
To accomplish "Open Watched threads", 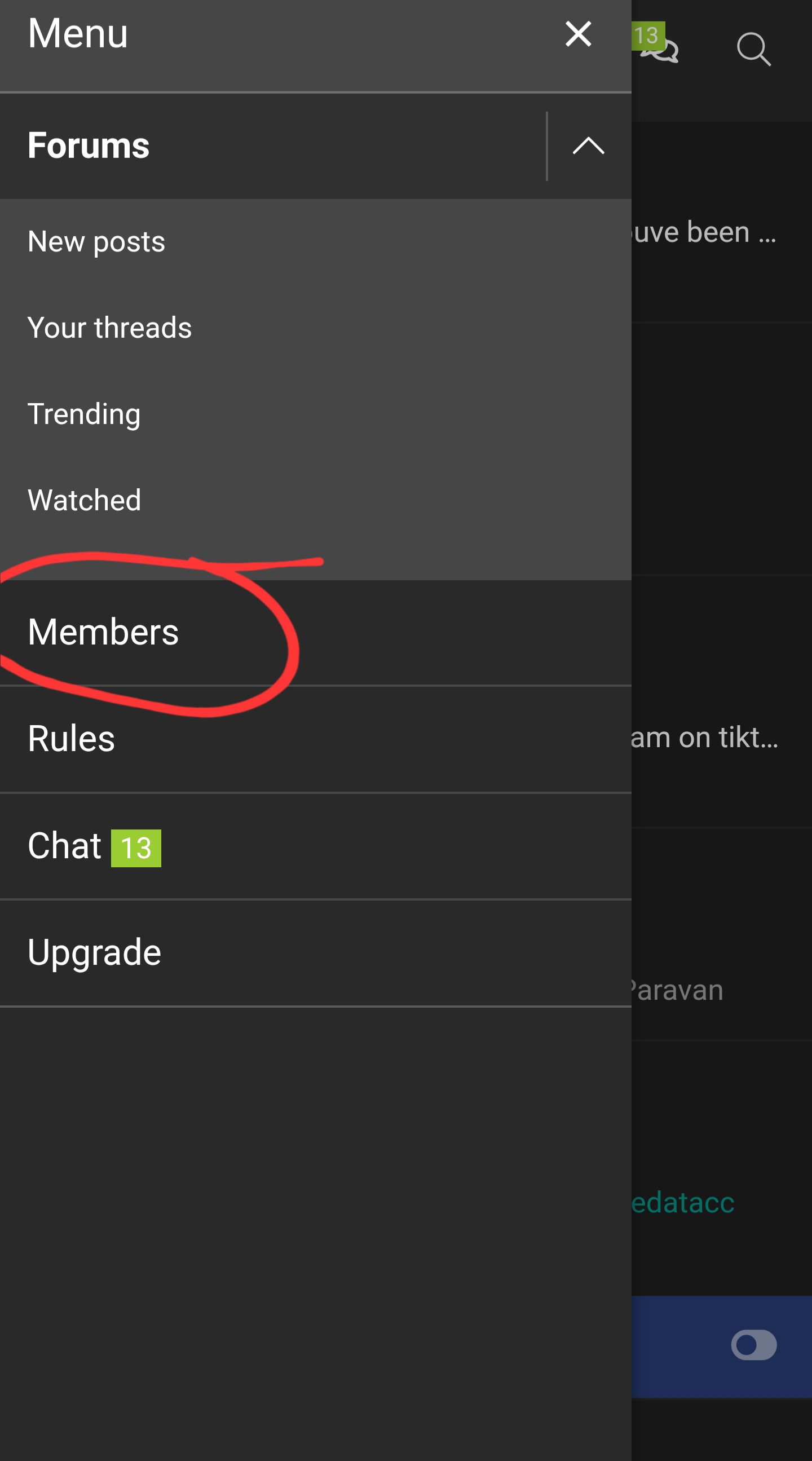I will 85,500.
